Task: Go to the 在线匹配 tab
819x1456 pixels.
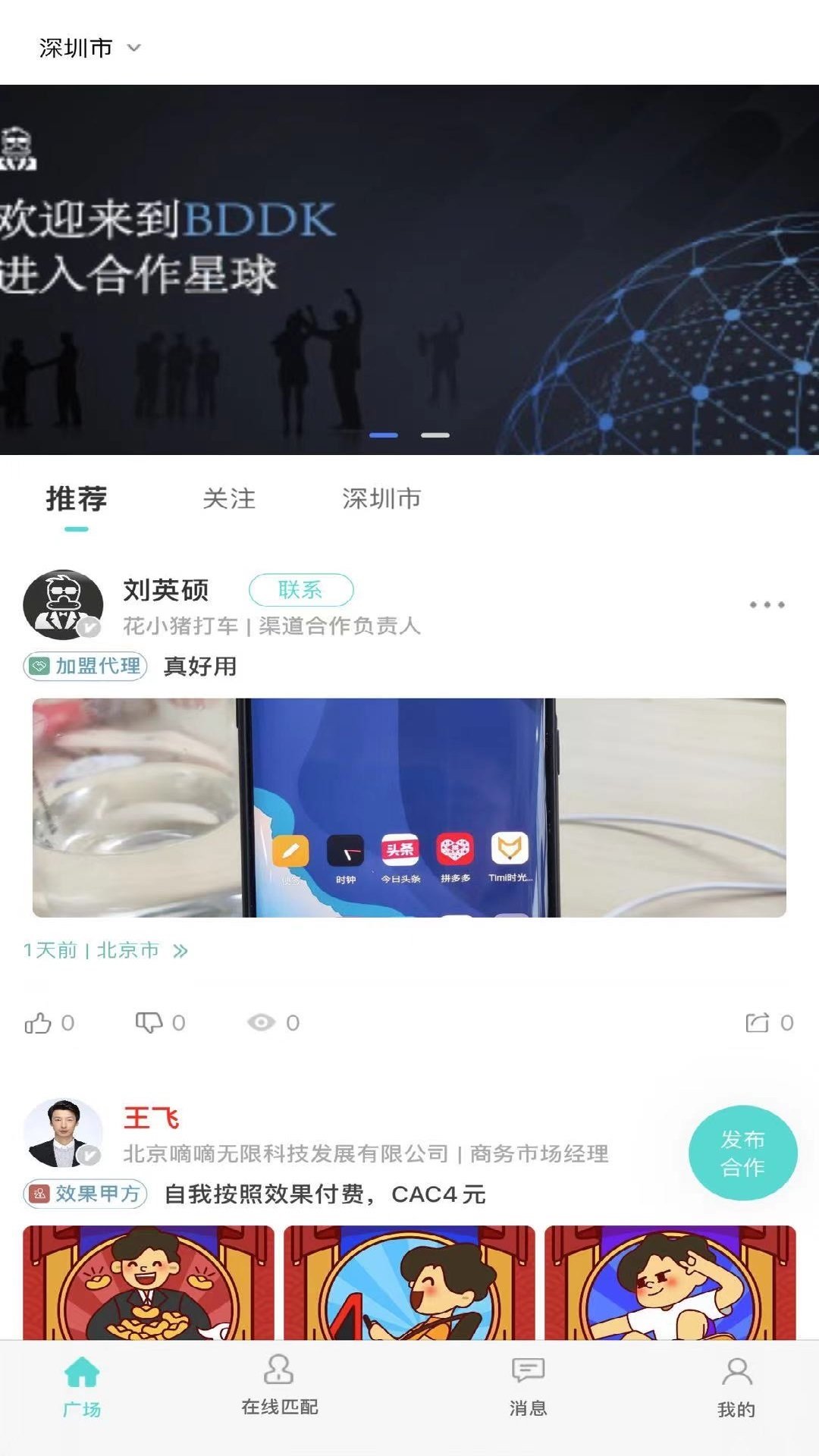Action: tap(279, 1385)
